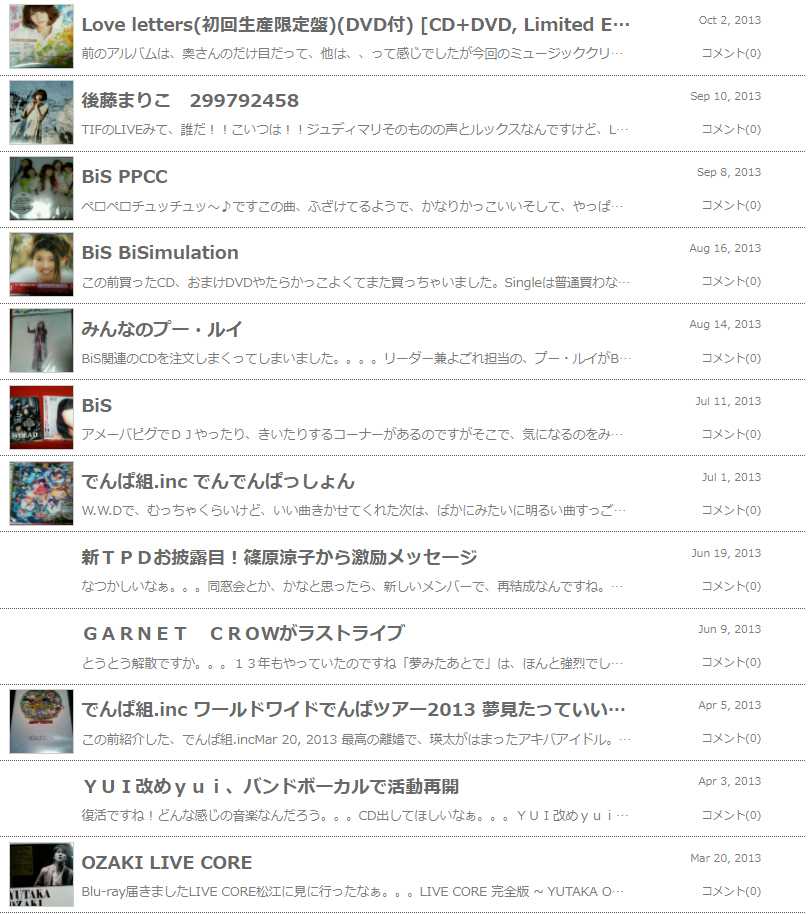
Task: Open the みんなのプー・ルイ post
Action: (162, 329)
